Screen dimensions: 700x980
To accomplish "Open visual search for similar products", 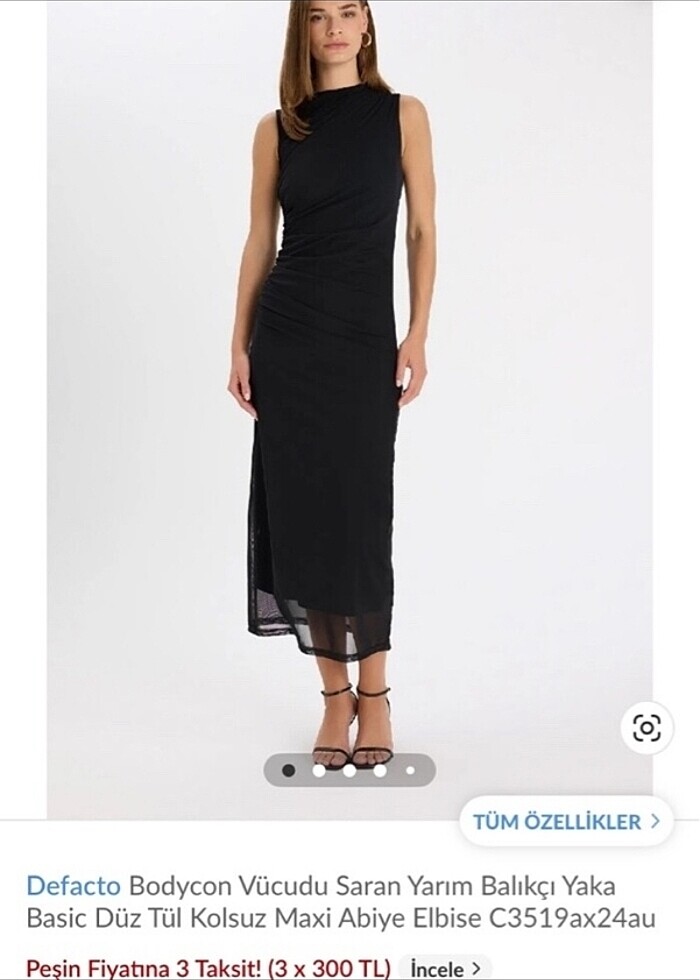I will (x=646, y=729).
